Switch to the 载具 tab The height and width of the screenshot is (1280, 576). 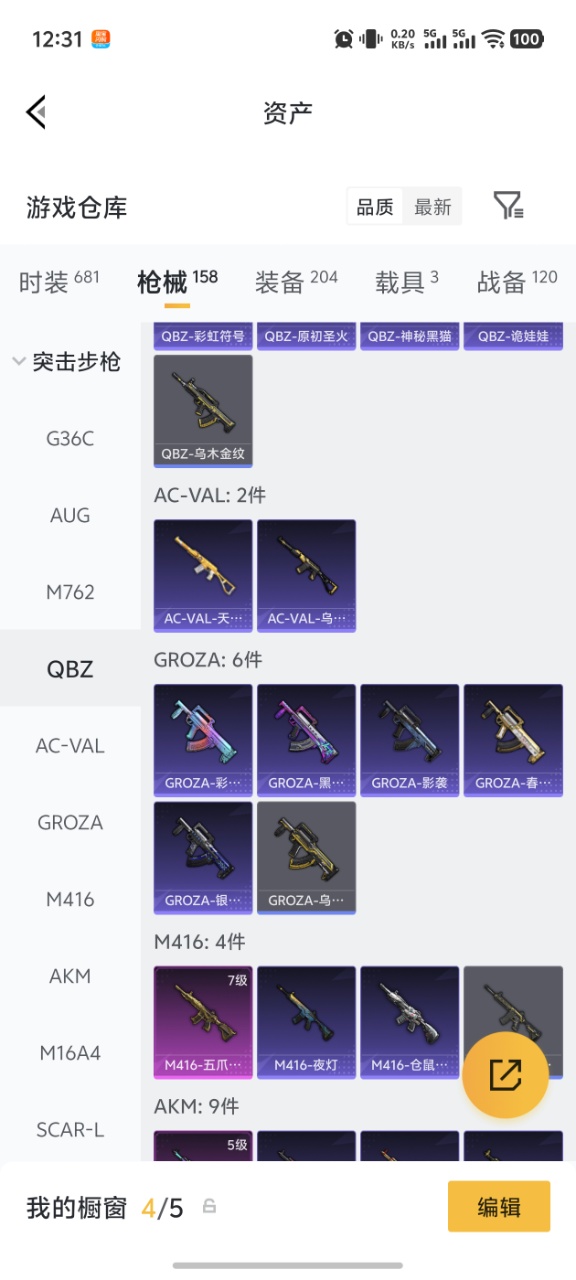(406, 282)
